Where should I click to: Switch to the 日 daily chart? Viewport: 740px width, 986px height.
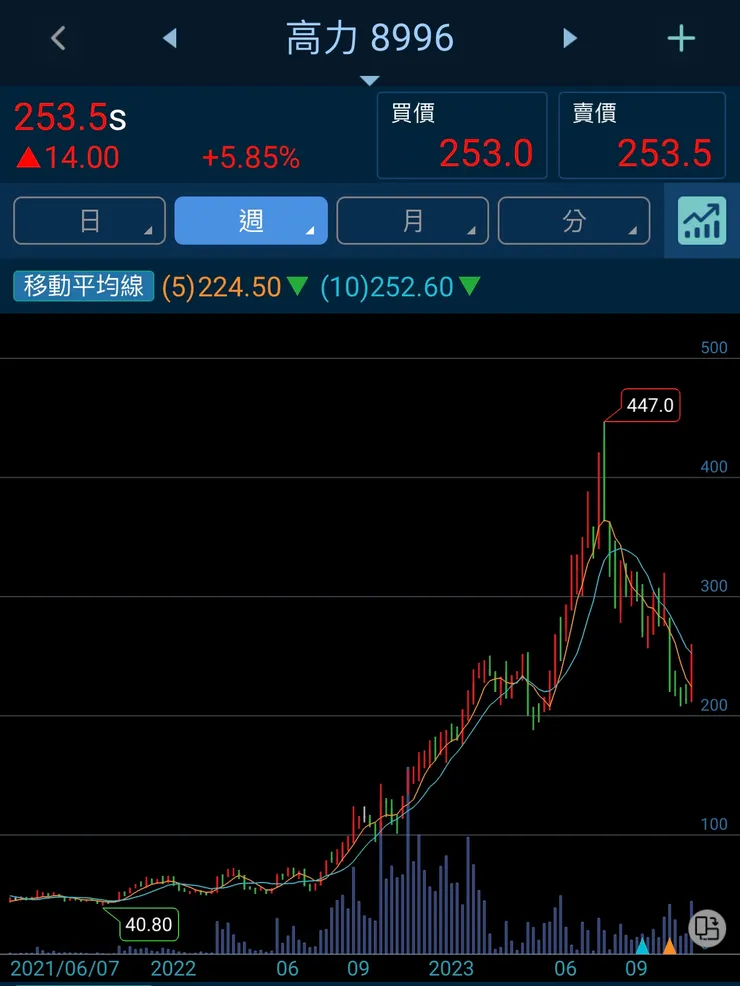click(x=90, y=221)
